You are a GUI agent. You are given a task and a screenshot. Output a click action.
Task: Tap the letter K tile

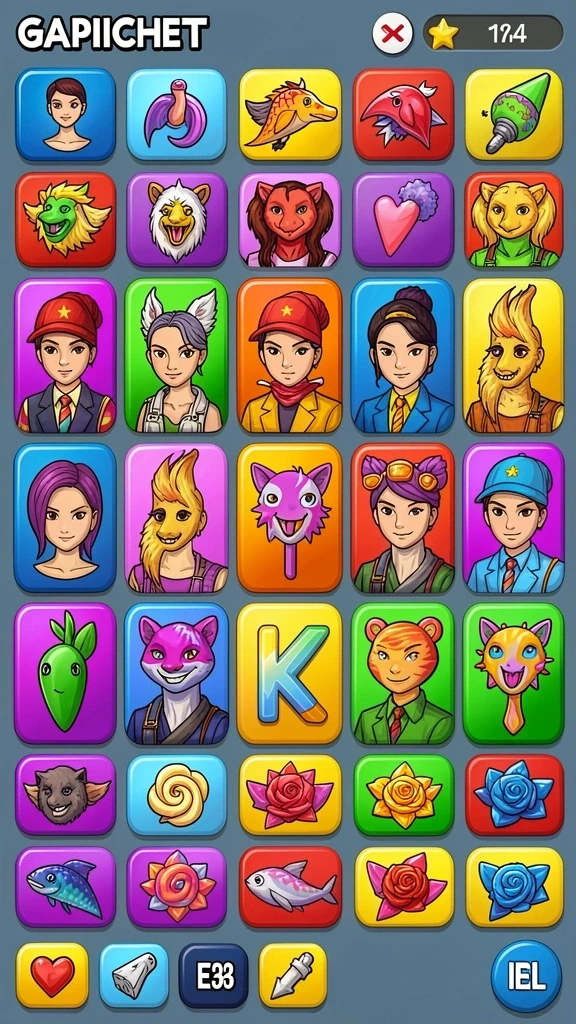[x=289, y=673]
